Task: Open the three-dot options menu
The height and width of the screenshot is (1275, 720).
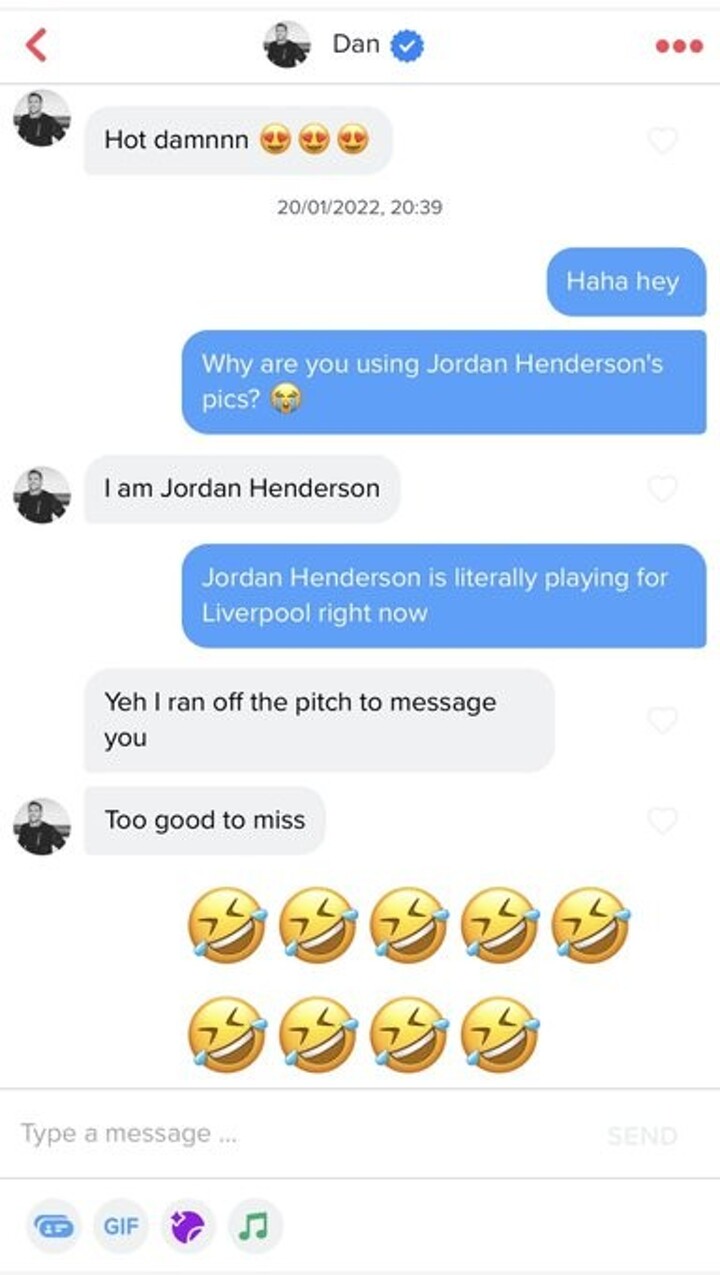Action: point(679,45)
